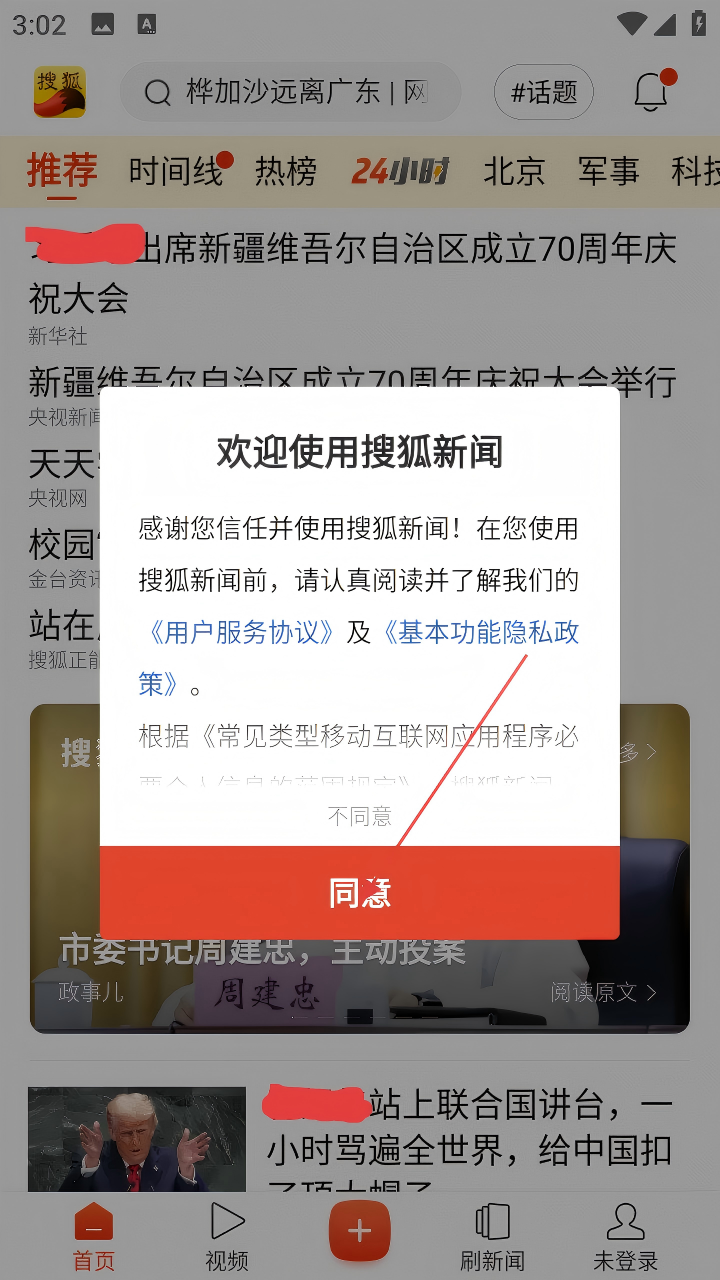This screenshot has height=1280, width=720.
Task: Open the notifications bell
Action: pos(651,92)
